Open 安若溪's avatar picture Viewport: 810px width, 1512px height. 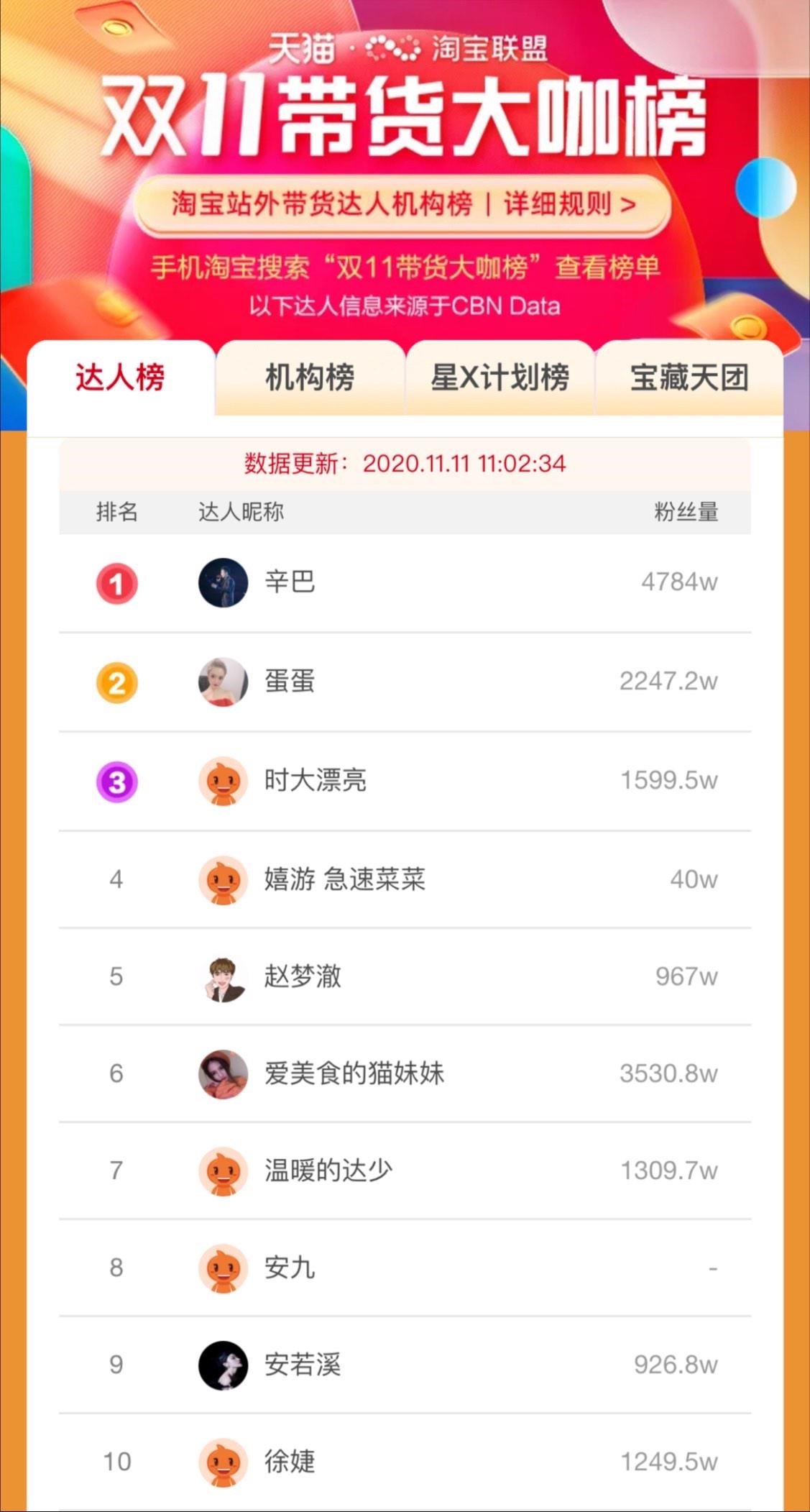[224, 1366]
